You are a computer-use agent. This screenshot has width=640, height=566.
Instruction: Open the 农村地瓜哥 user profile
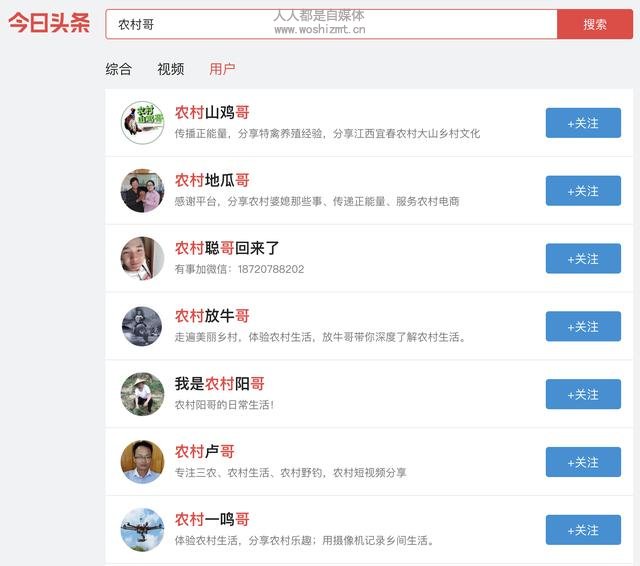point(212,180)
